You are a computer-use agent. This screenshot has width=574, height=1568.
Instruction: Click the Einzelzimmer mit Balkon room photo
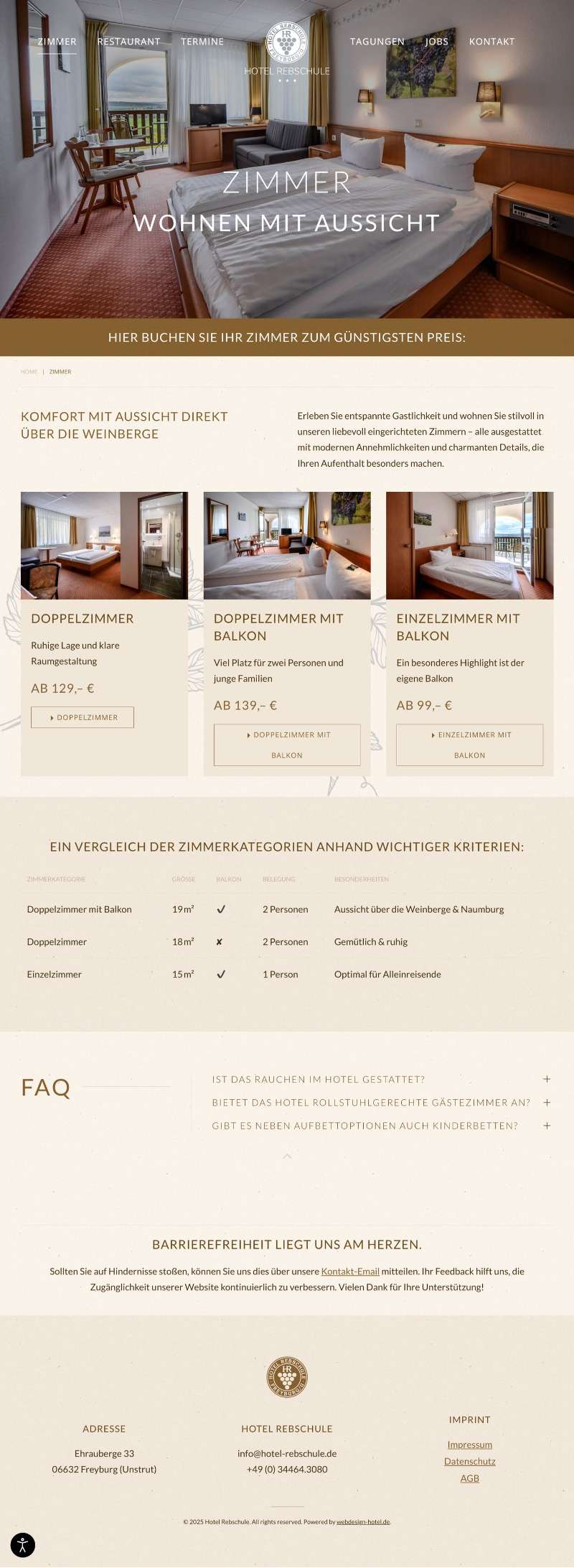pyautogui.click(x=469, y=545)
